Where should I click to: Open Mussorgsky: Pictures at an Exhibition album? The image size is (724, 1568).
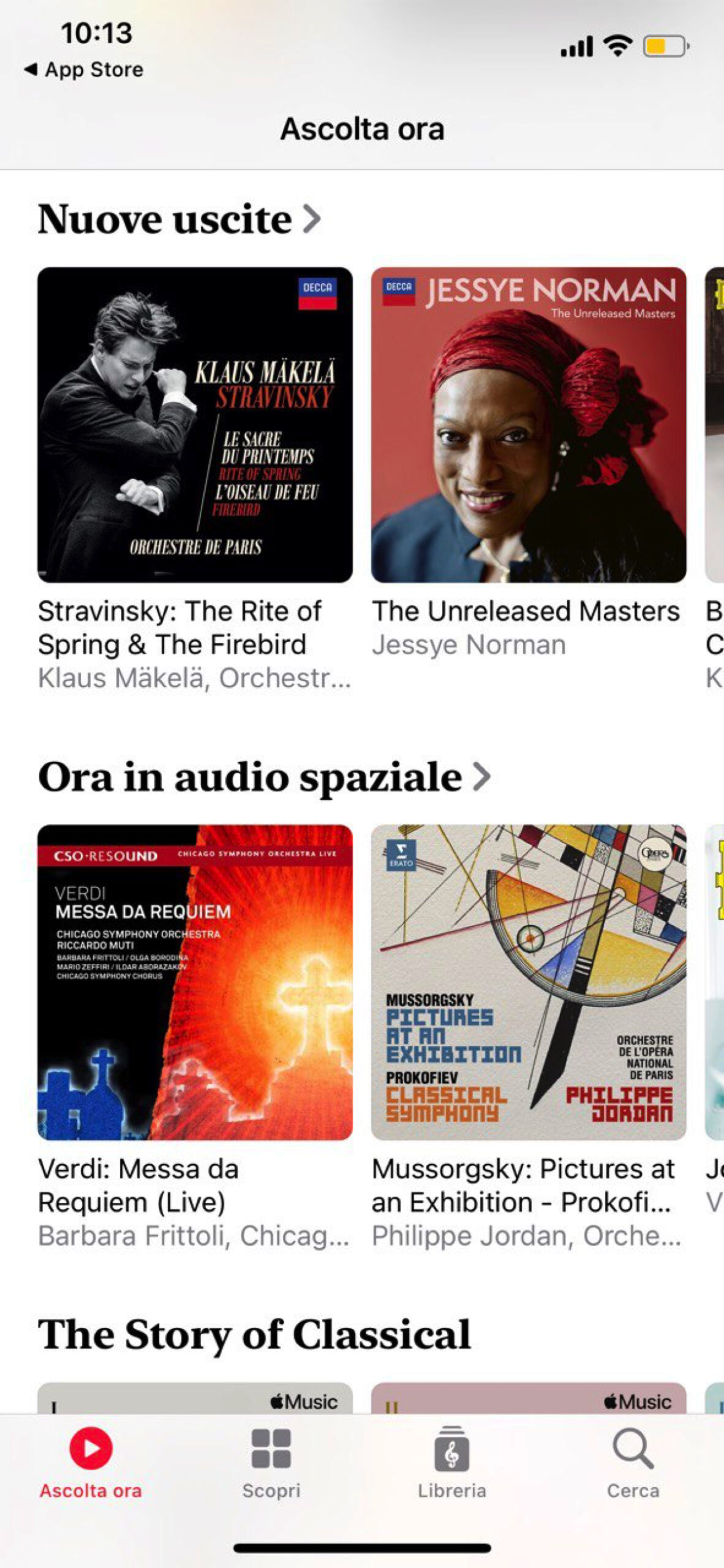pos(529,982)
